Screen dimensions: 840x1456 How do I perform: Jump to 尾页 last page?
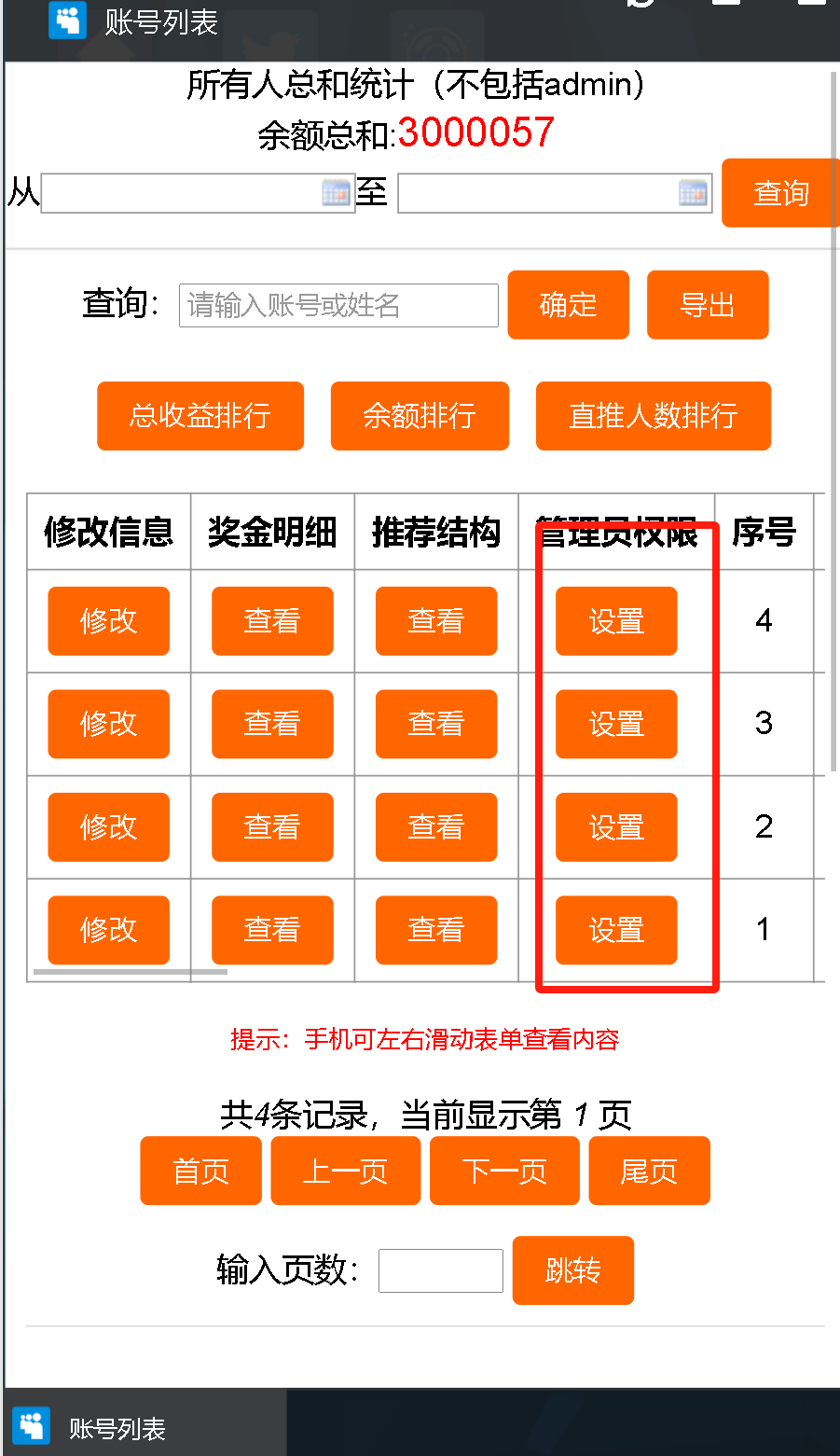click(649, 1171)
